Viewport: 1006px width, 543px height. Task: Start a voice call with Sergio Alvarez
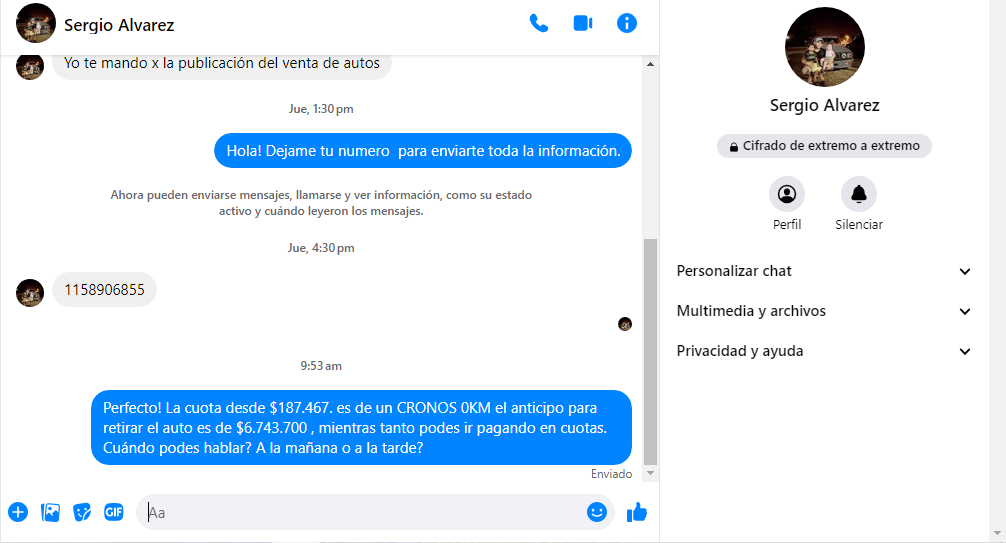tap(539, 23)
